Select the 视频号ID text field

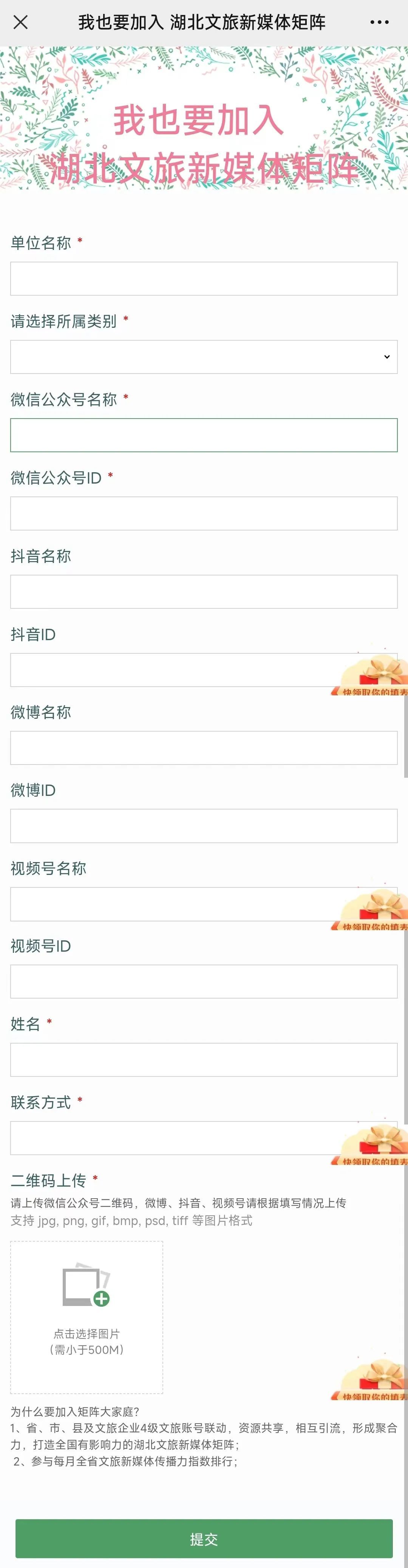(204, 982)
